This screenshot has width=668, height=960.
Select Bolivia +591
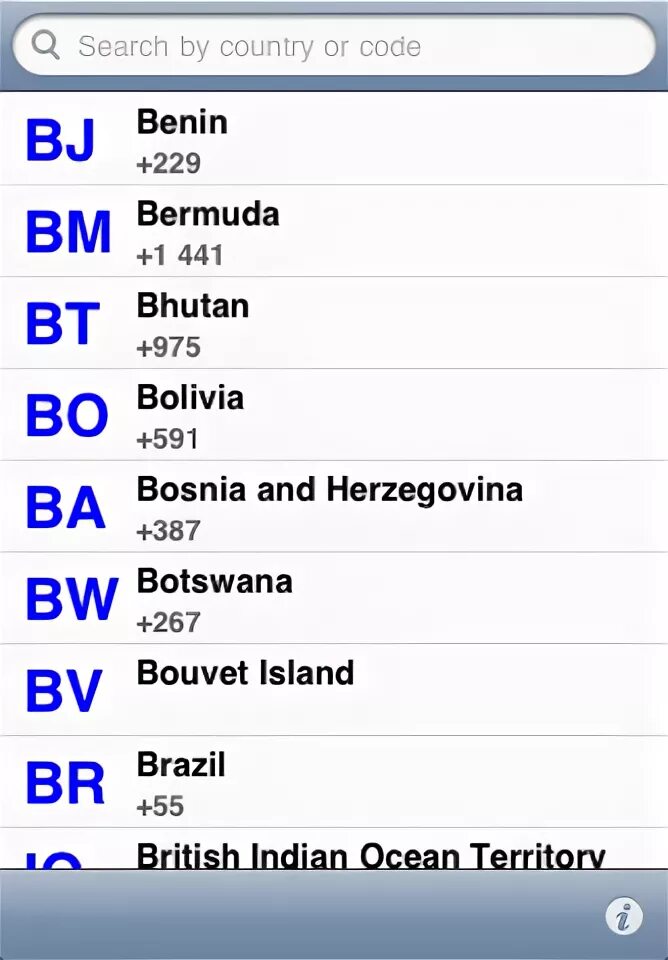[334, 416]
